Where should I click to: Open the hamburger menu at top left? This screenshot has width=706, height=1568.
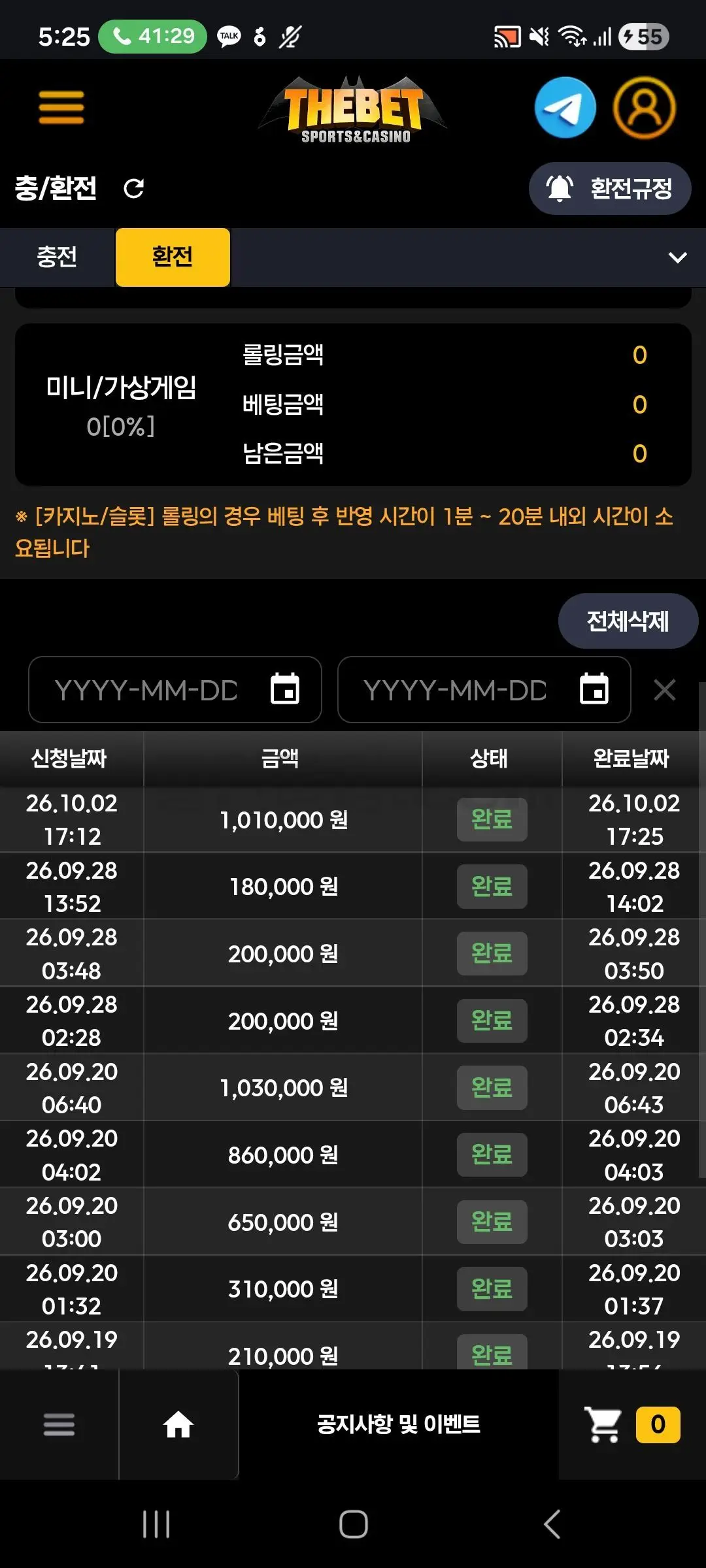[61, 107]
